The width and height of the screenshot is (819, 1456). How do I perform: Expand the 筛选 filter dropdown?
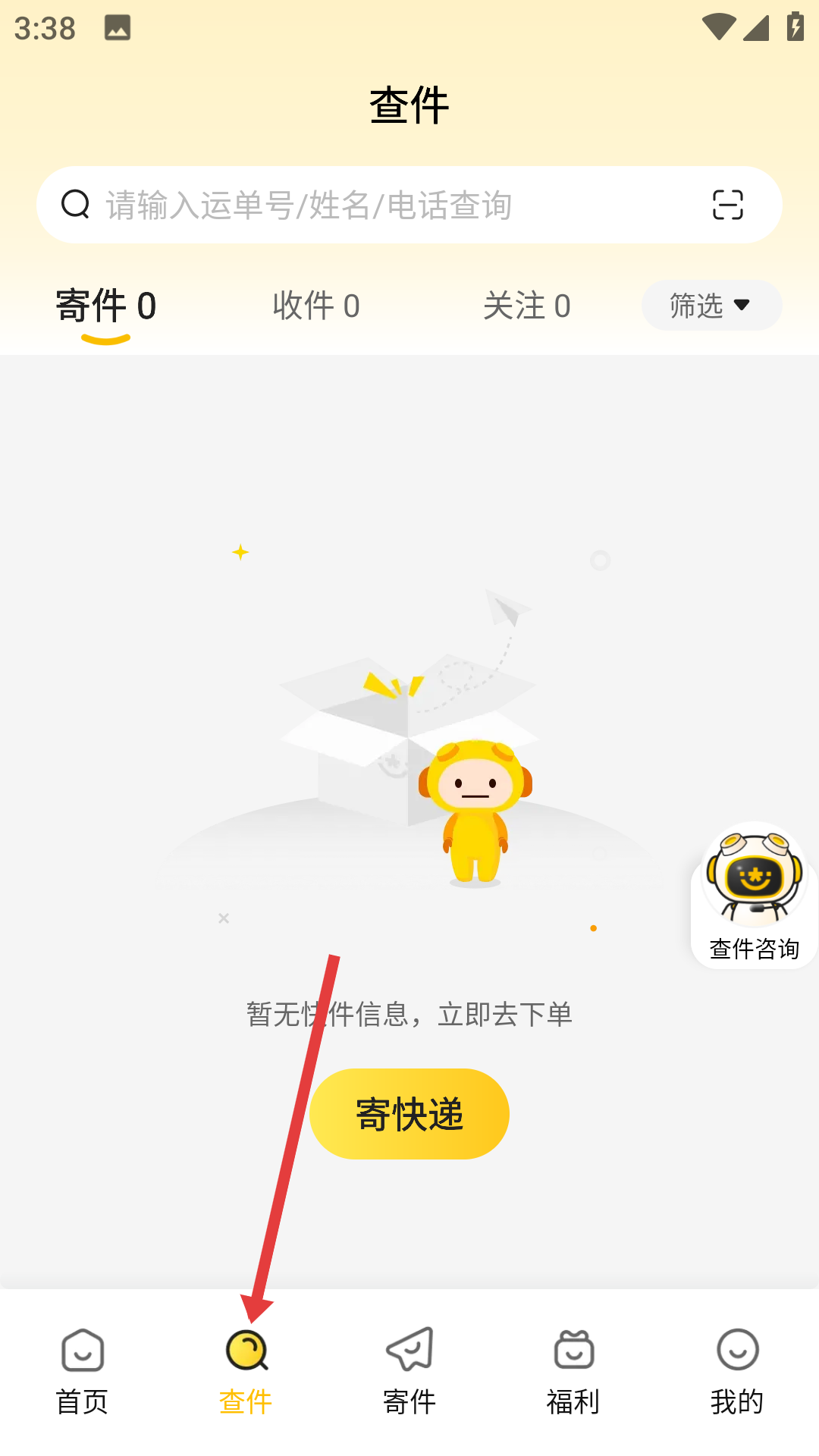pyautogui.click(x=711, y=306)
